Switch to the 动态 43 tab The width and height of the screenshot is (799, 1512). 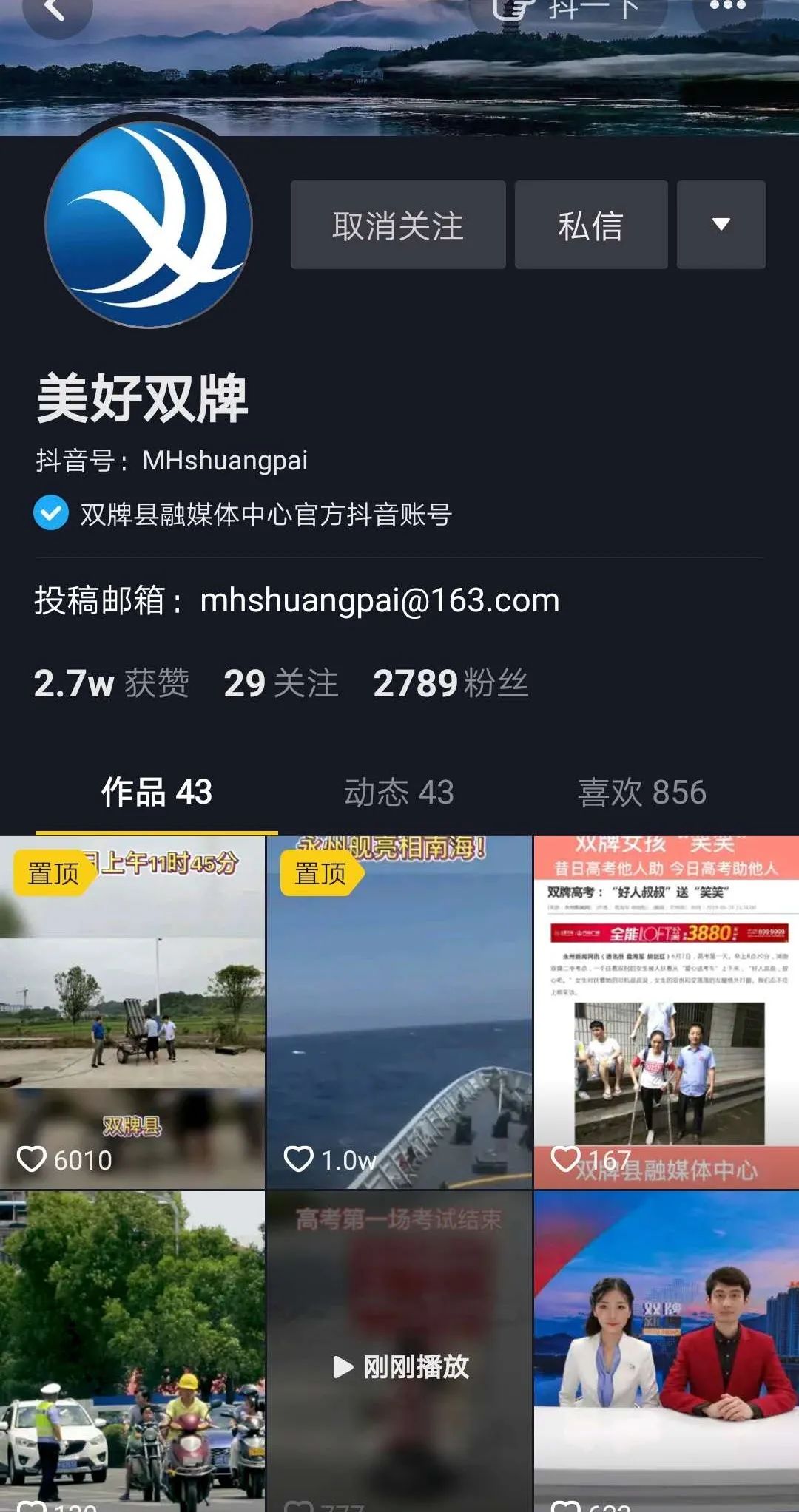399,793
